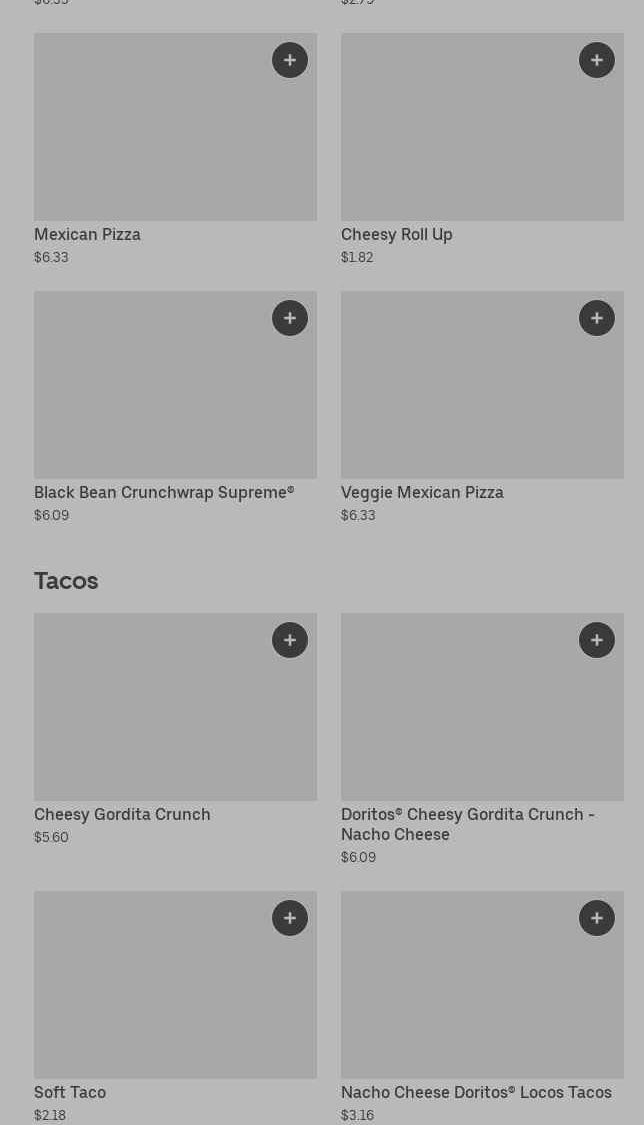Add Nacho Cheese Doritos Locos Tacos to order
The width and height of the screenshot is (644, 1125).
597,918
